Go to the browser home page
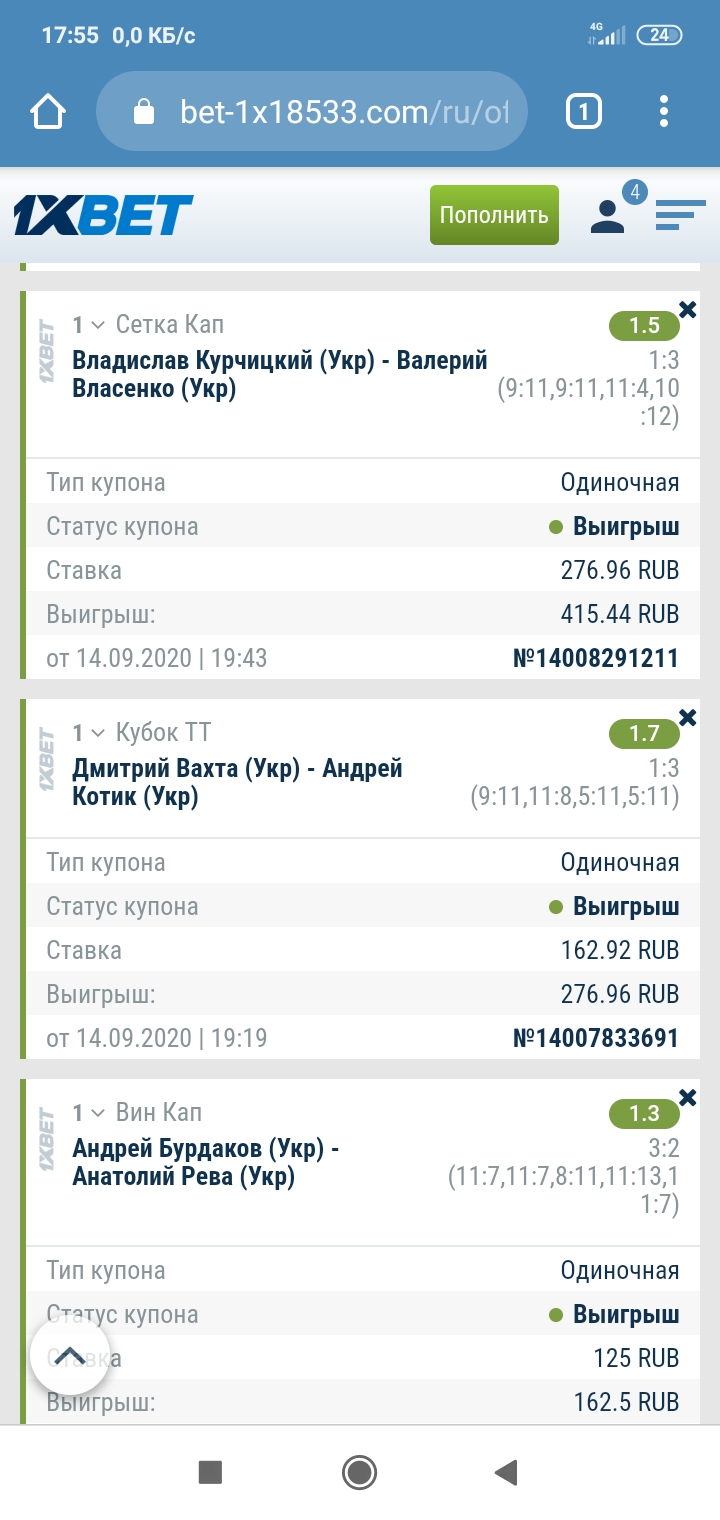Screen dimensions: 720x1520 point(49,111)
